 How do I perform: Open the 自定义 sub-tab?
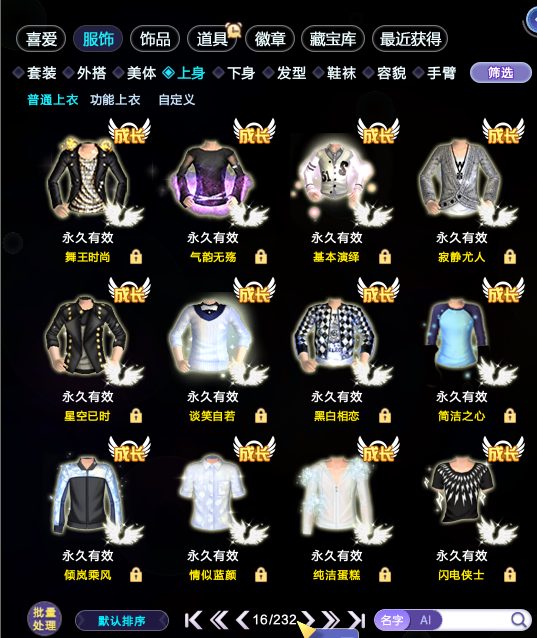[177, 100]
